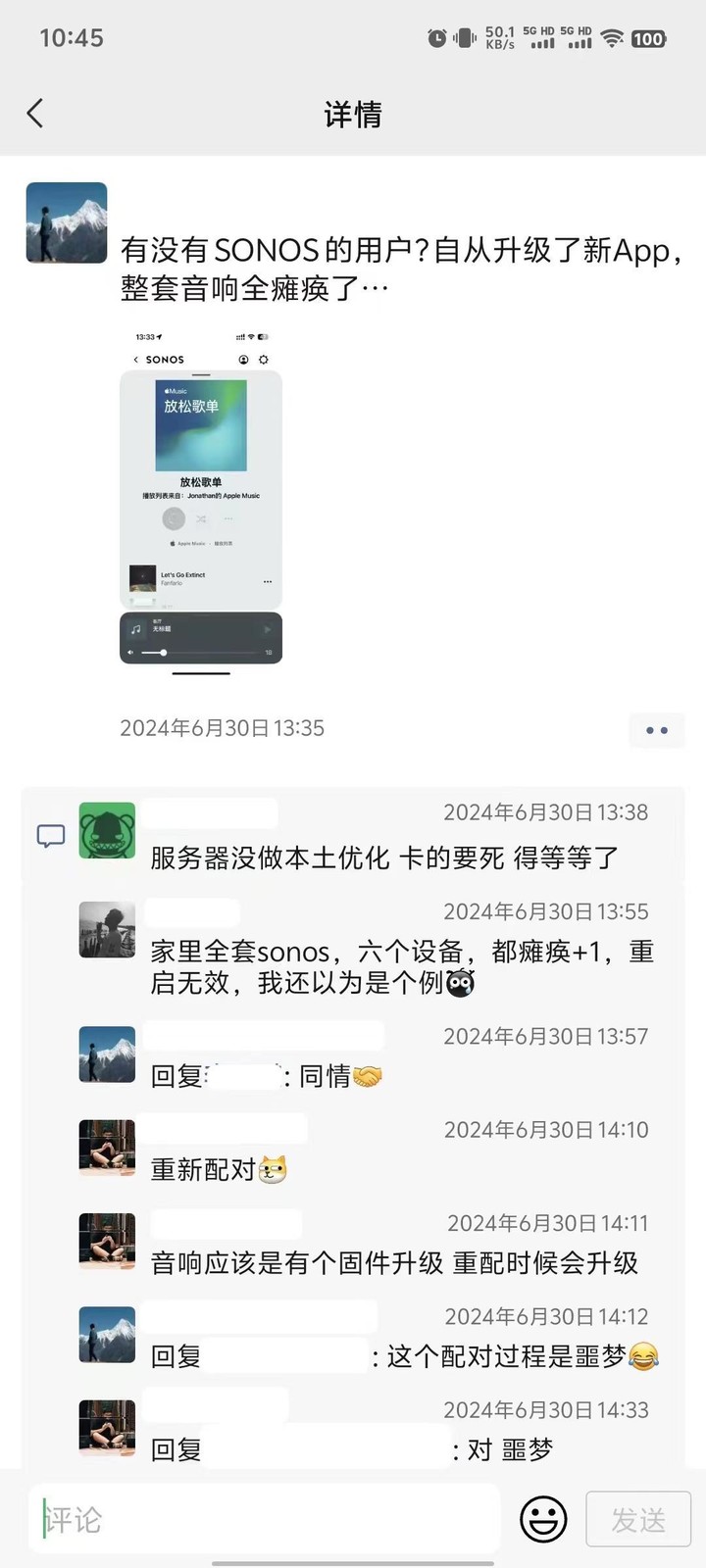Reply to comment '家里全套sonos，六个设备'
The image size is (706, 1568).
coord(400,966)
